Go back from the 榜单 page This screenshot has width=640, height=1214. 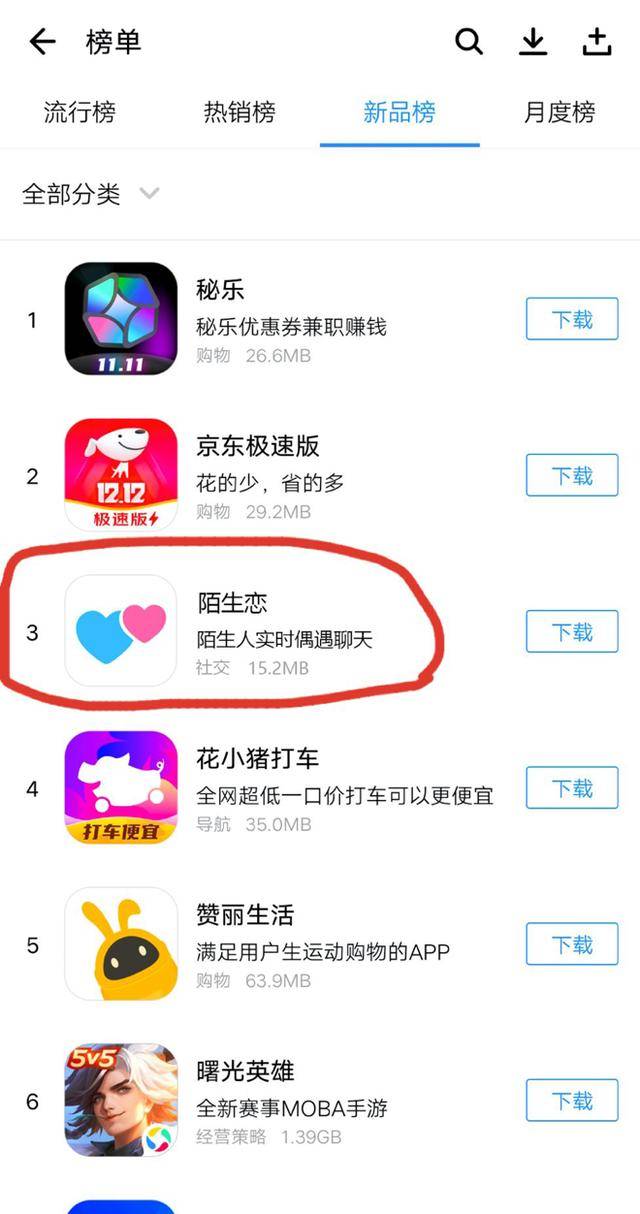pyautogui.click(x=42, y=41)
